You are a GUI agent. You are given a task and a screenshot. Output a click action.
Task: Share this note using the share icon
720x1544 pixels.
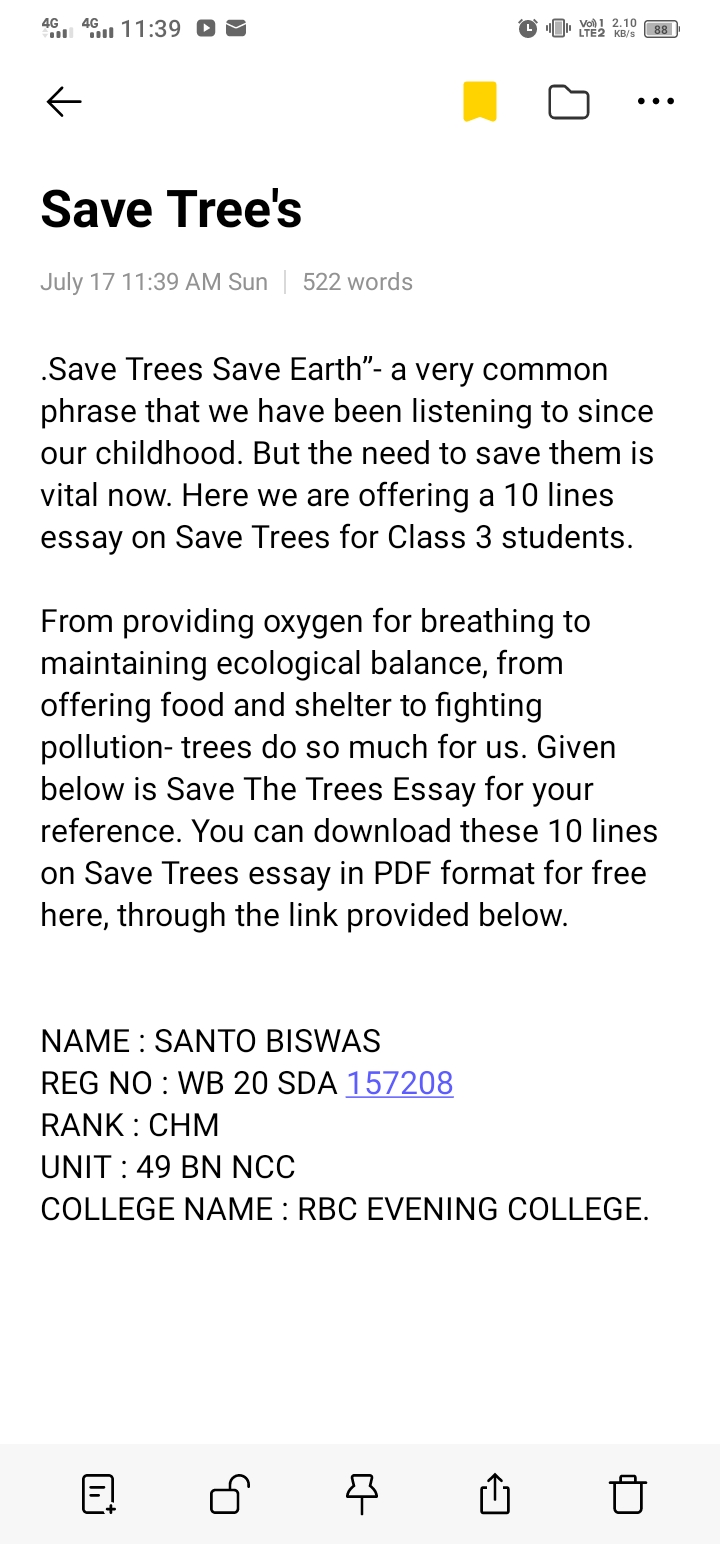pos(494,1494)
